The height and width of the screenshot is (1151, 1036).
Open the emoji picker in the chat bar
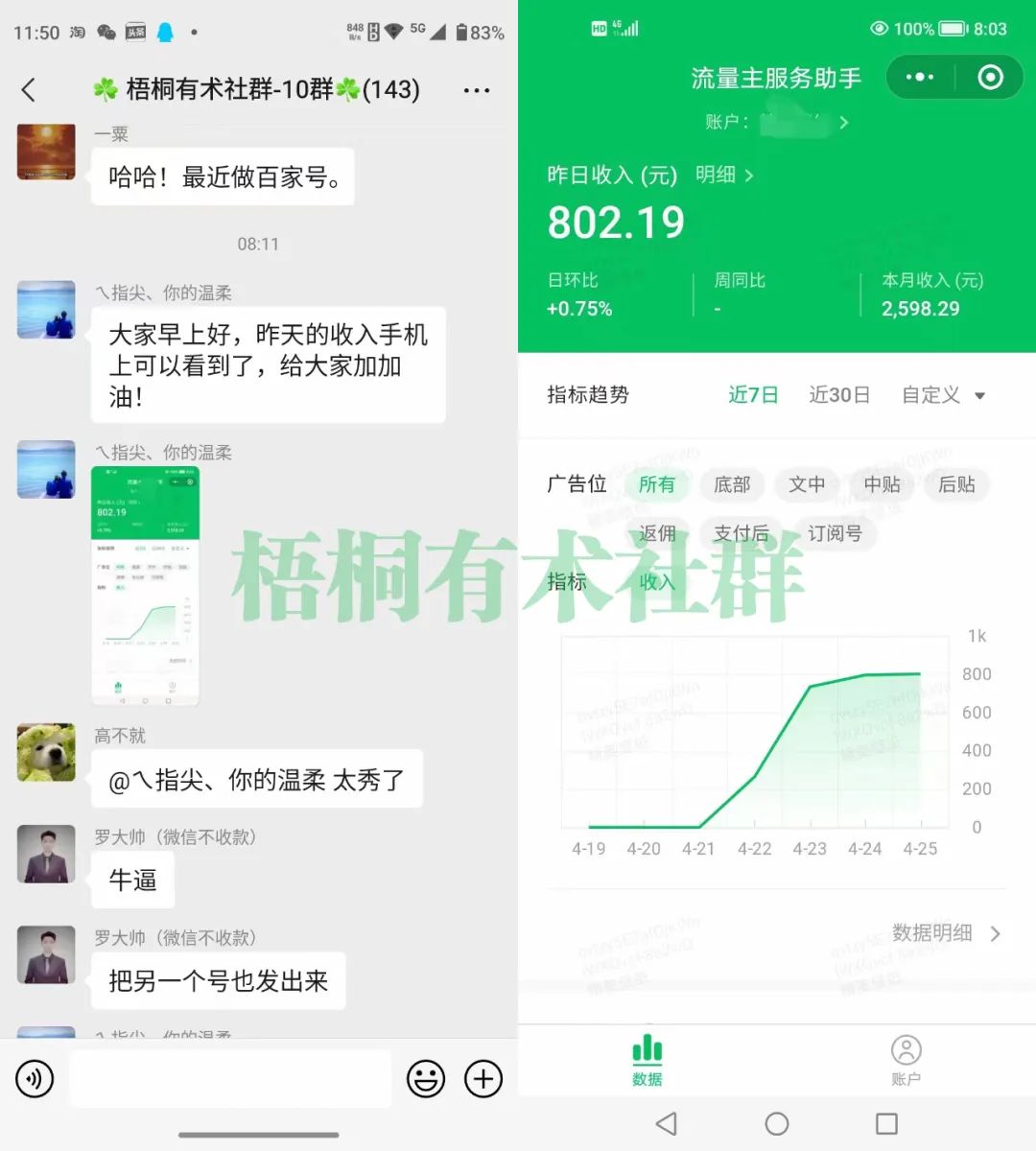pos(426,1078)
